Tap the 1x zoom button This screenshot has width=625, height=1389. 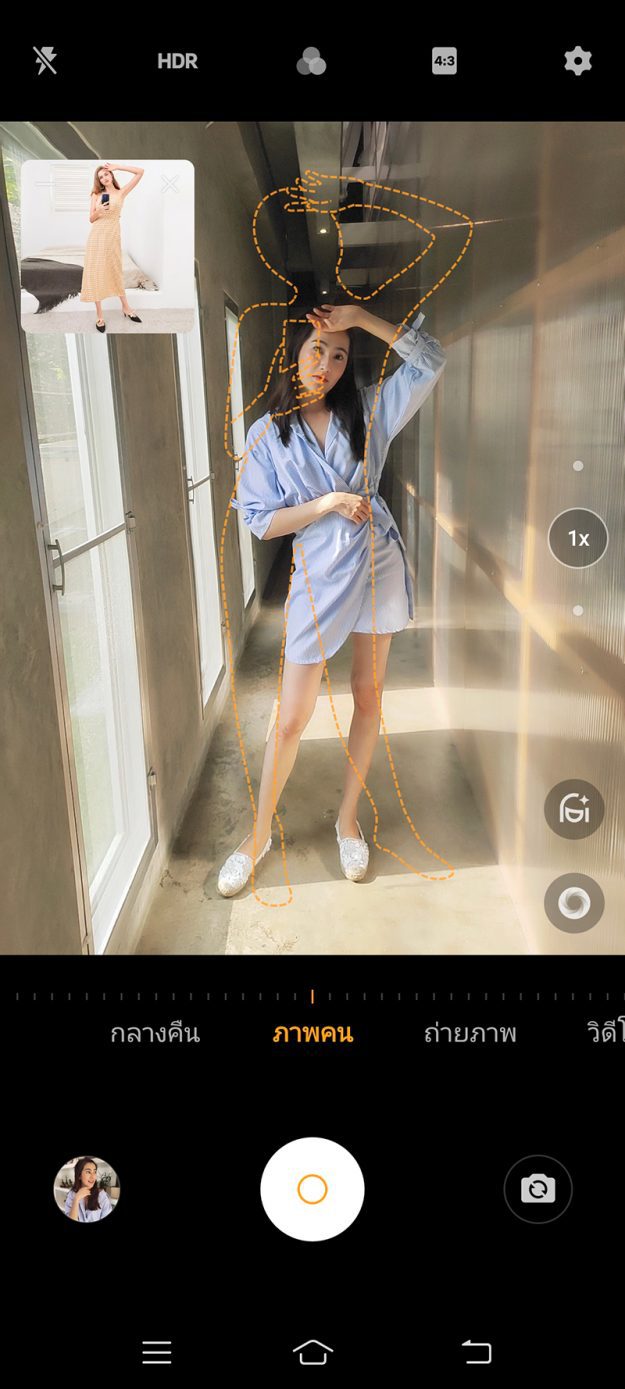[x=578, y=538]
